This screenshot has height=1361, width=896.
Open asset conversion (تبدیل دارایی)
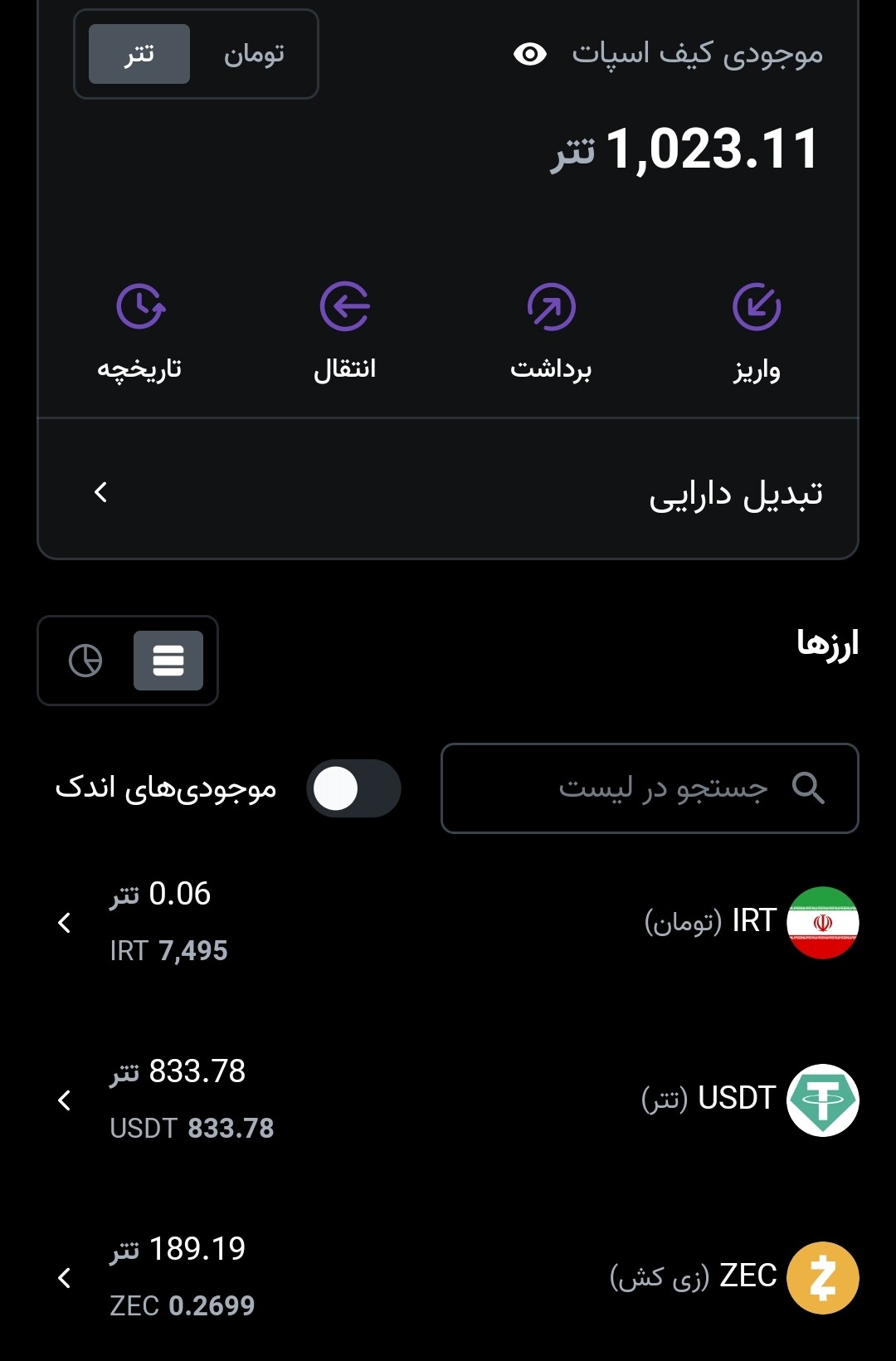[x=448, y=492]
